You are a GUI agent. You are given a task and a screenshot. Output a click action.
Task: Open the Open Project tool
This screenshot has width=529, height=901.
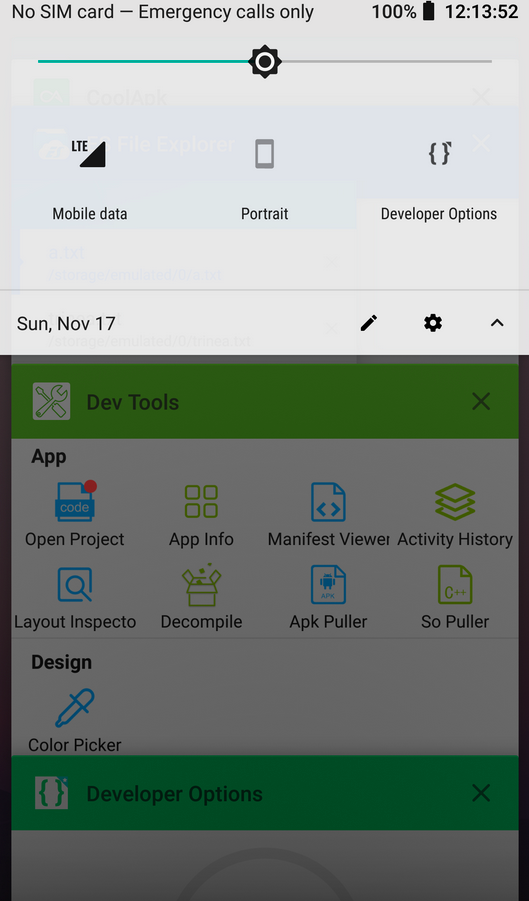click(x=75, y=515)
